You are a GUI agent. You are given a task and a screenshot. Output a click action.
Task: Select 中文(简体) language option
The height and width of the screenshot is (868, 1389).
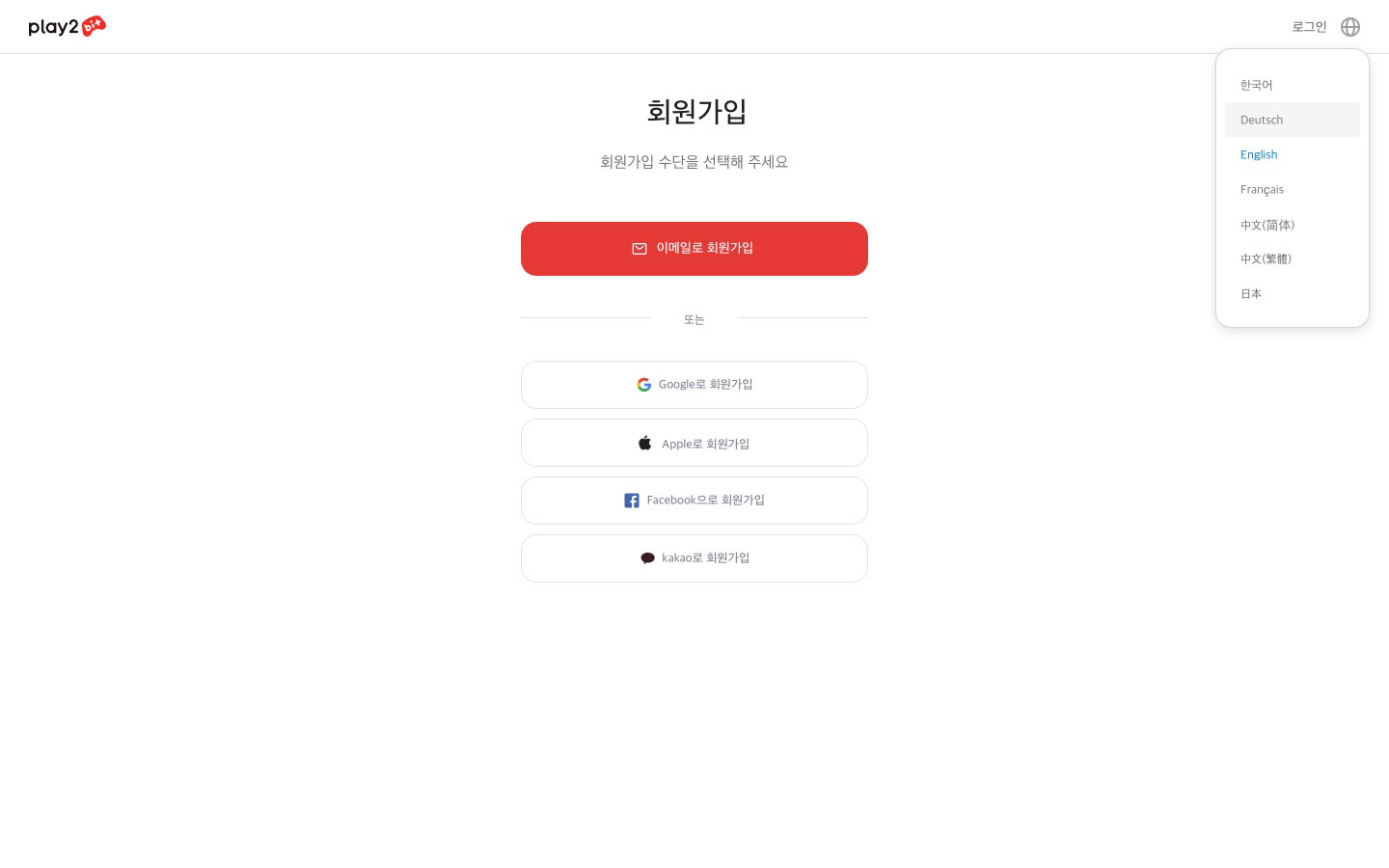click(1267, 225)
